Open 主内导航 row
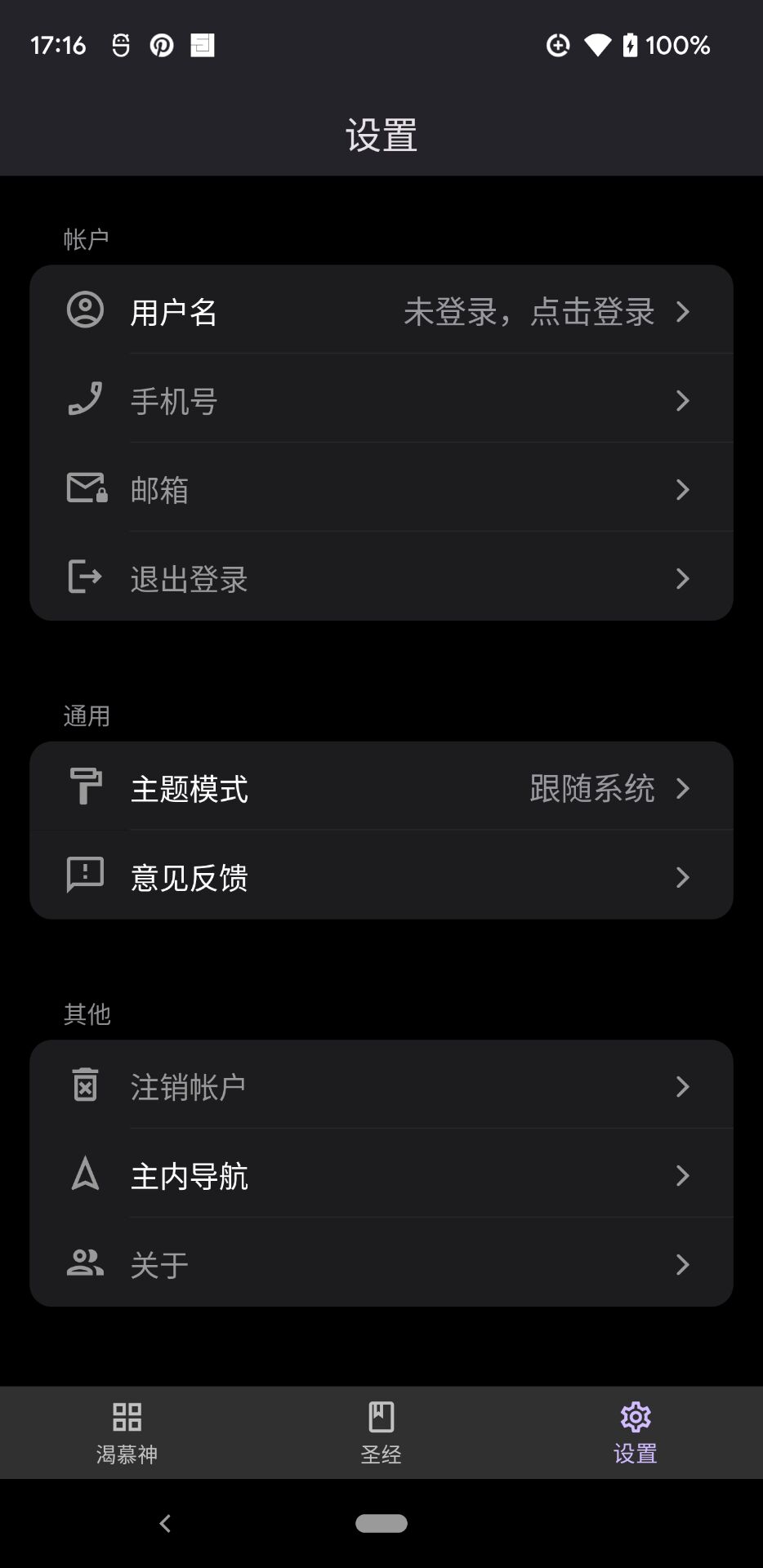Image resolution: width=763 pixels, height=1568 pixels. pos(381,1174)
